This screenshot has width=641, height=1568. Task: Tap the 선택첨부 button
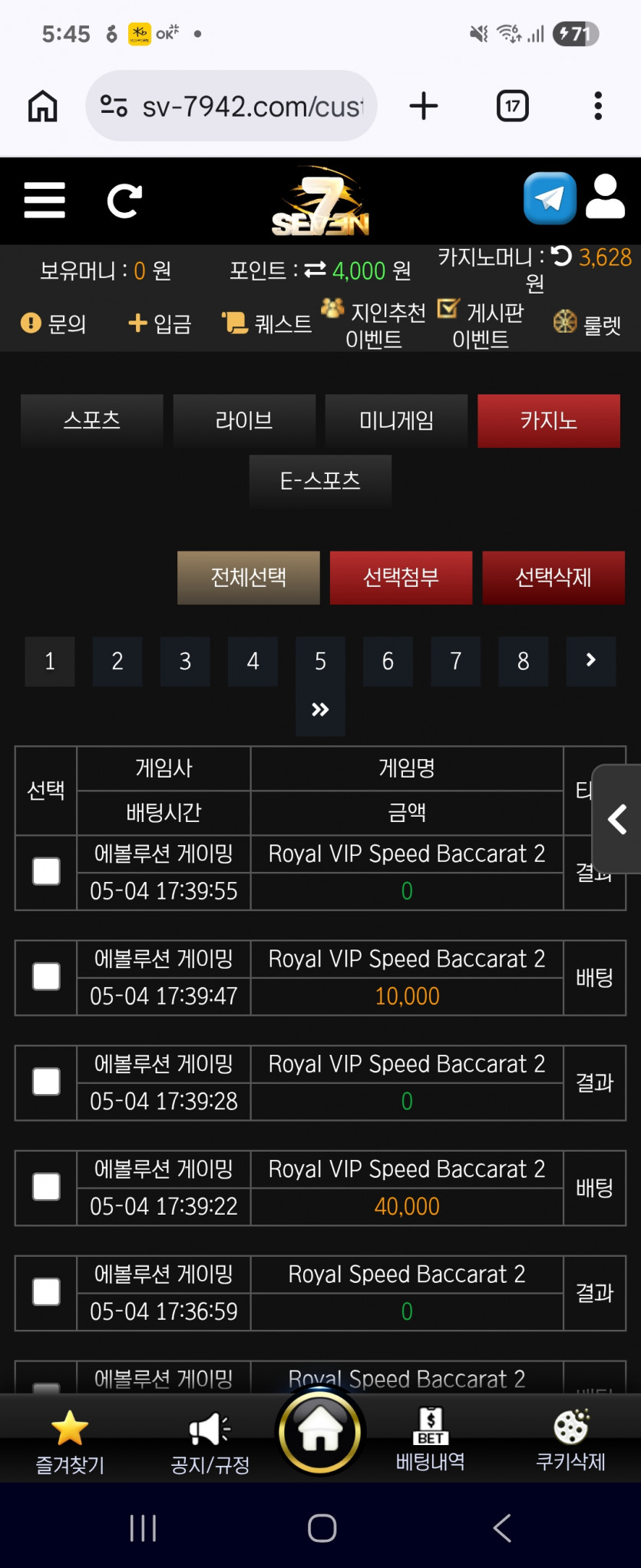[x=401, y=578]
